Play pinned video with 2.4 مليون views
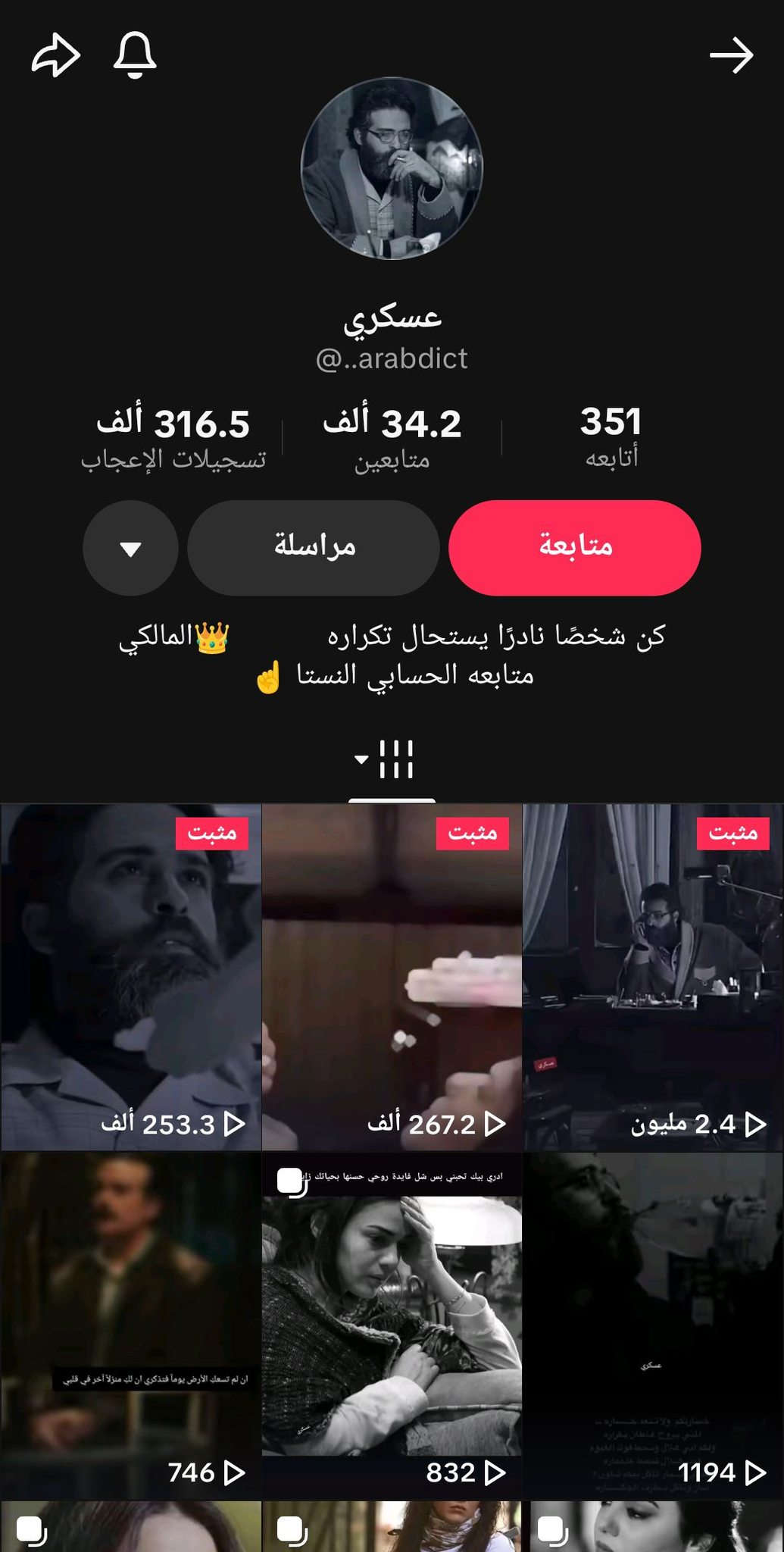 pyautogui.click(x=653, y=976)
